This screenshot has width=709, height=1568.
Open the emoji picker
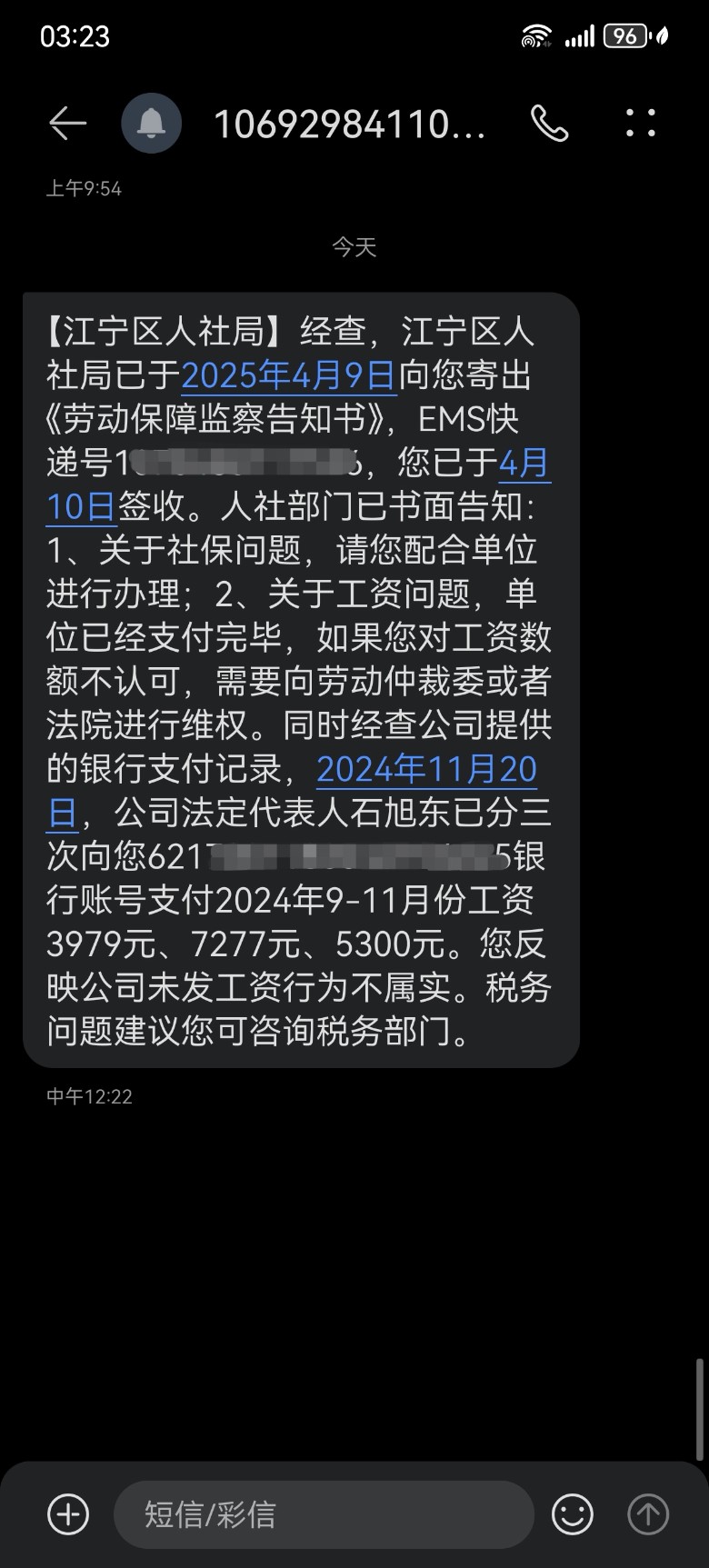point(573,1513)
